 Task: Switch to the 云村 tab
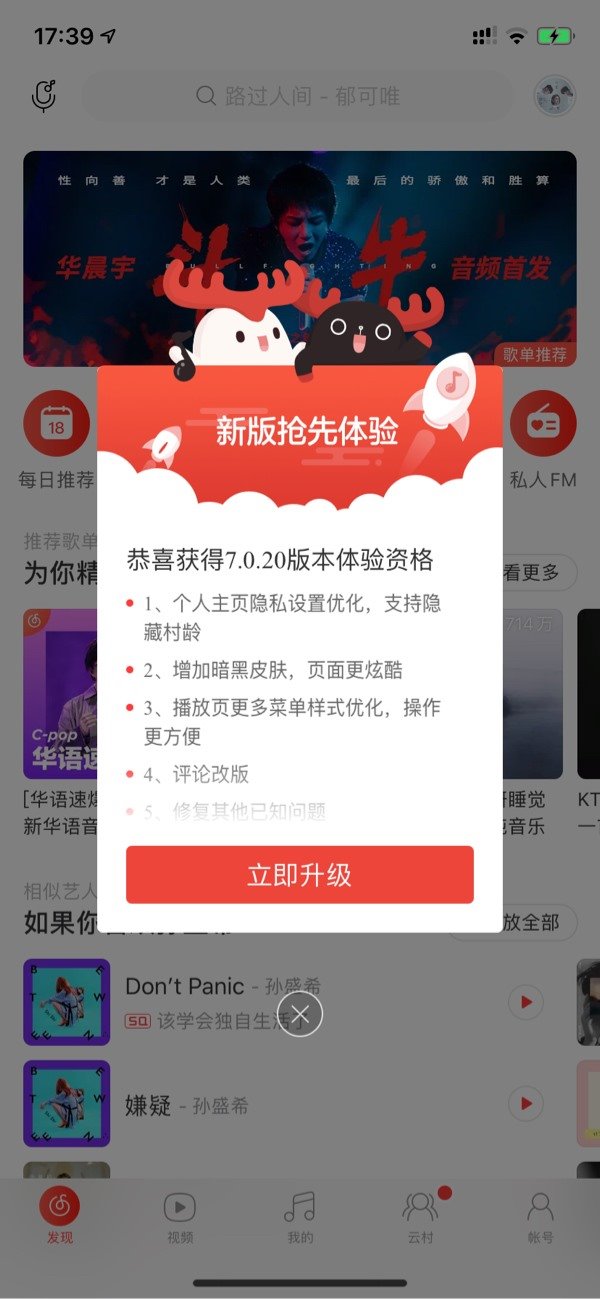[420, 1217]
